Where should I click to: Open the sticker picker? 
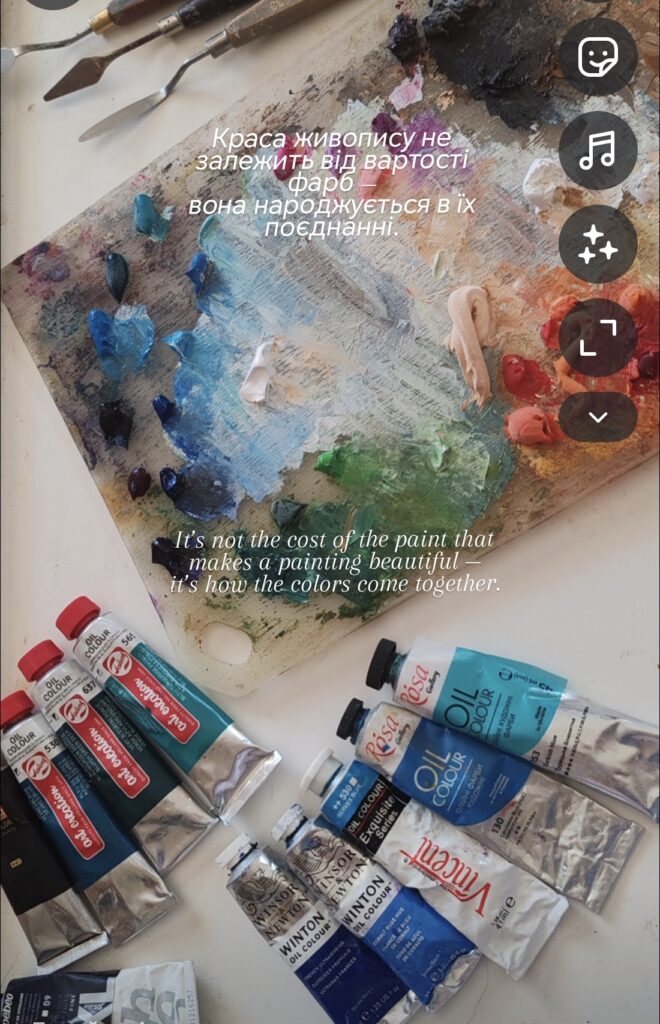[x=598, y=57]
